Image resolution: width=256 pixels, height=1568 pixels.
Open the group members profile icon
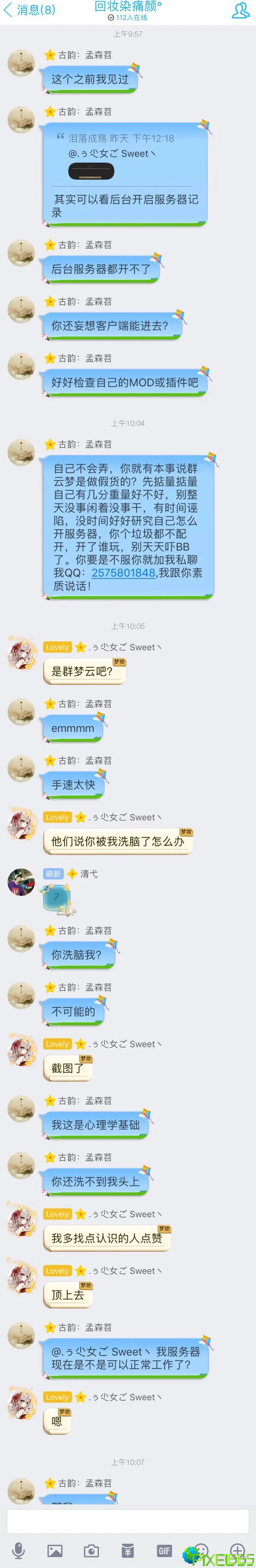[241, 10]
